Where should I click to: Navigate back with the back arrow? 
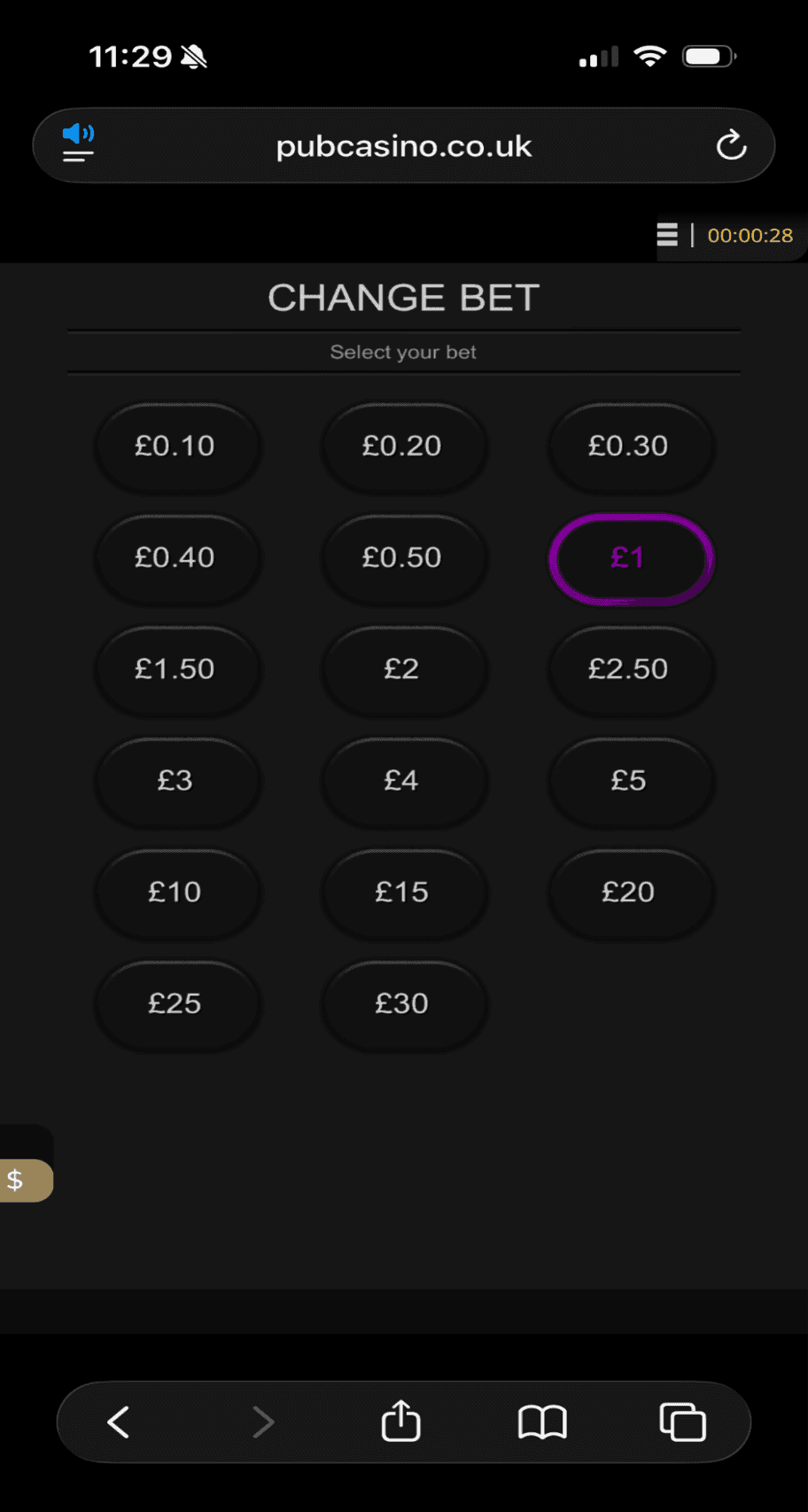[118, 1422]
